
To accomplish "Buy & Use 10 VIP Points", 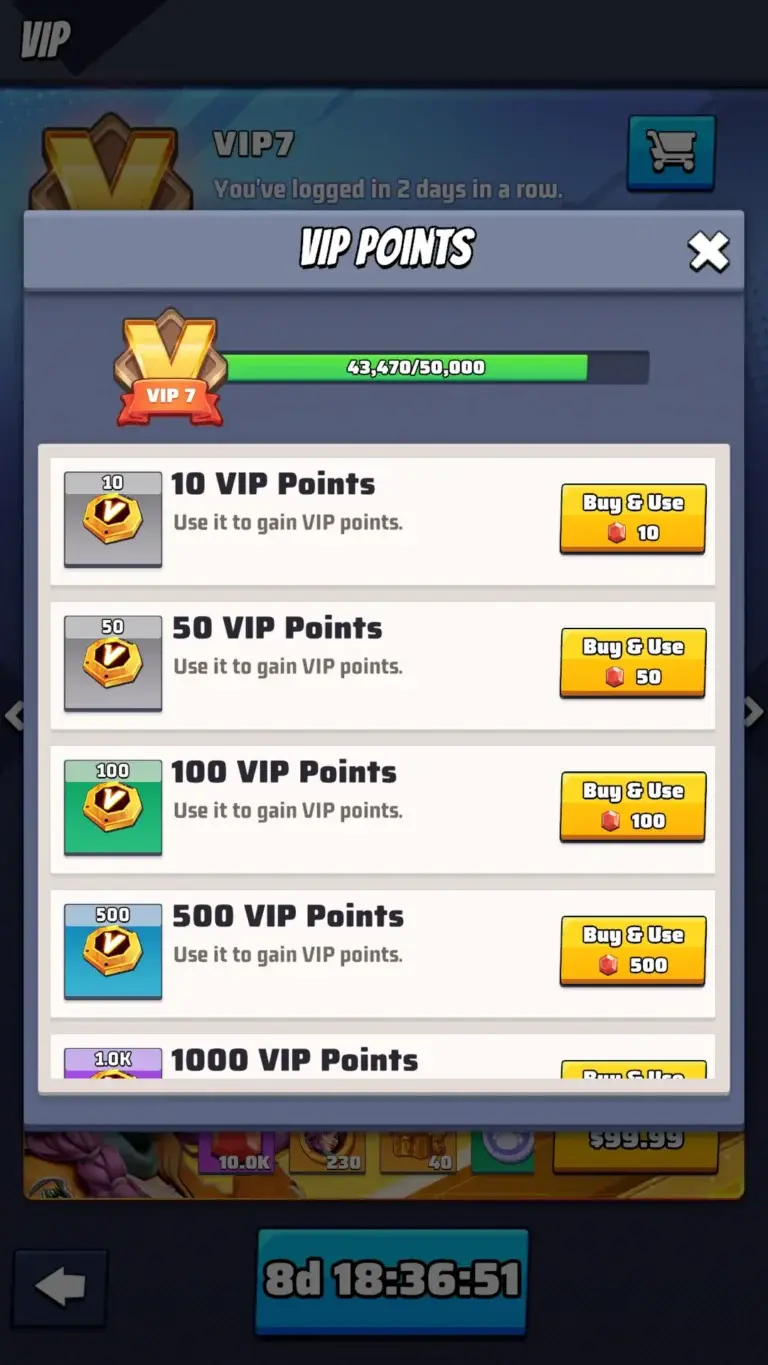I will (632, 518).
